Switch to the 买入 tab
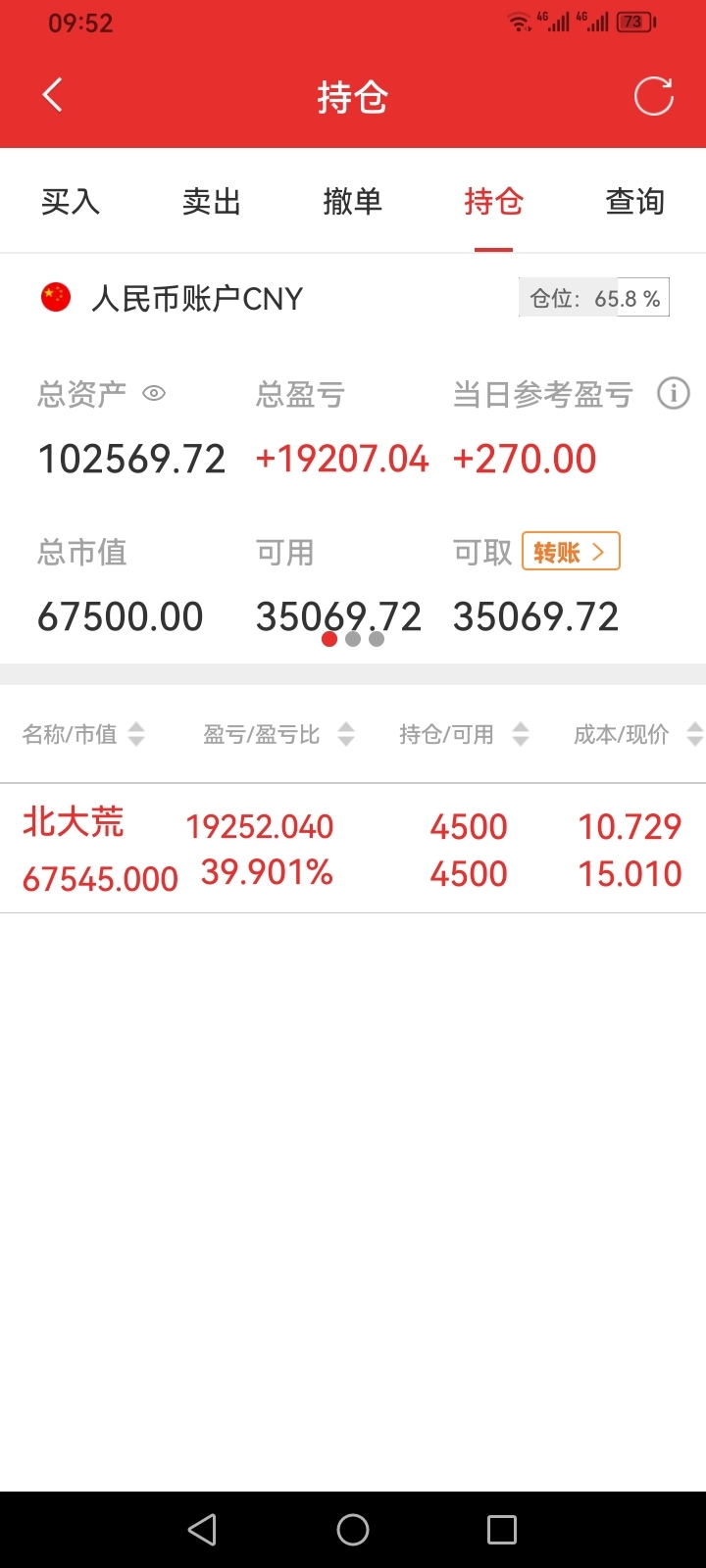 tap(71, 202)
